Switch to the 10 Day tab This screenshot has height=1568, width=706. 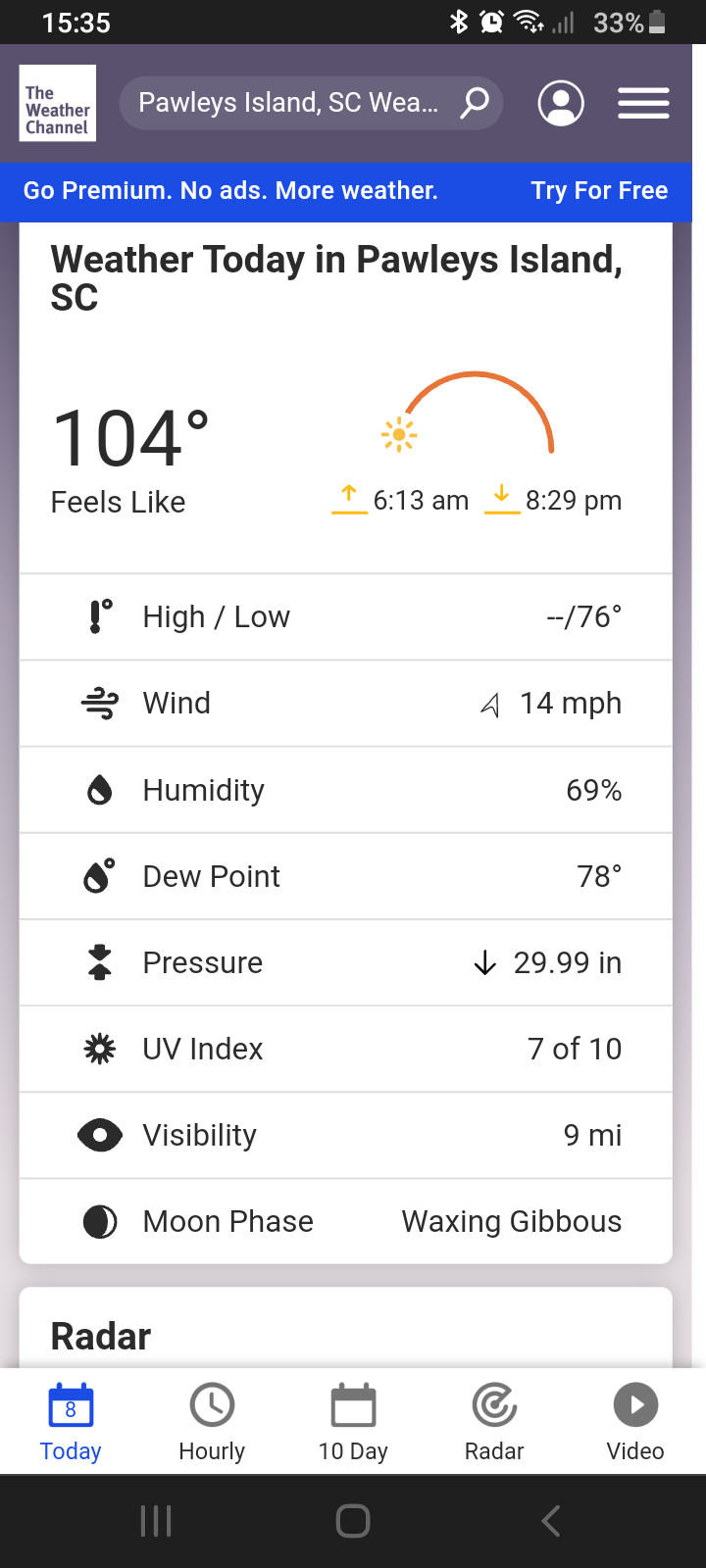click(353, 1421)
